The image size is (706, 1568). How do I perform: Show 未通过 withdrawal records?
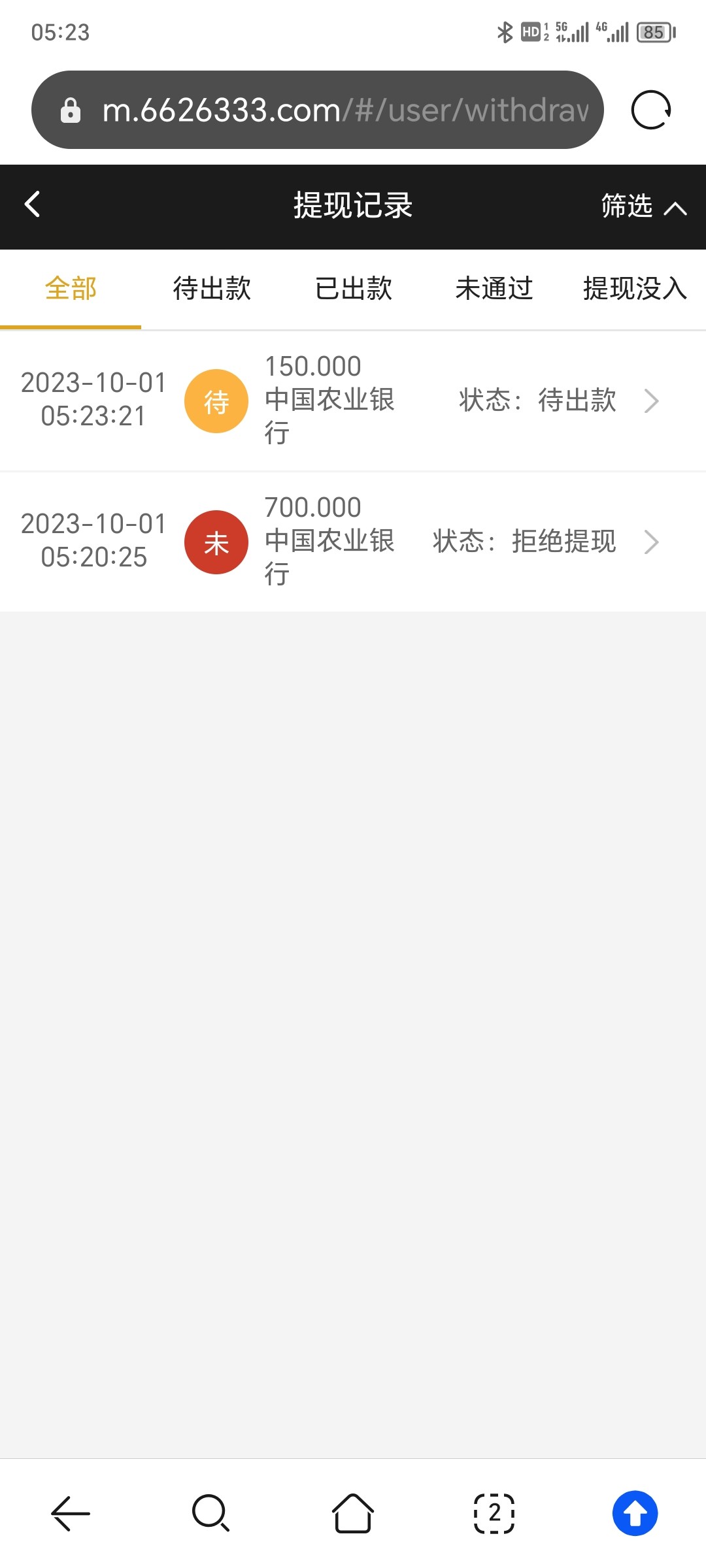[494, 289]
